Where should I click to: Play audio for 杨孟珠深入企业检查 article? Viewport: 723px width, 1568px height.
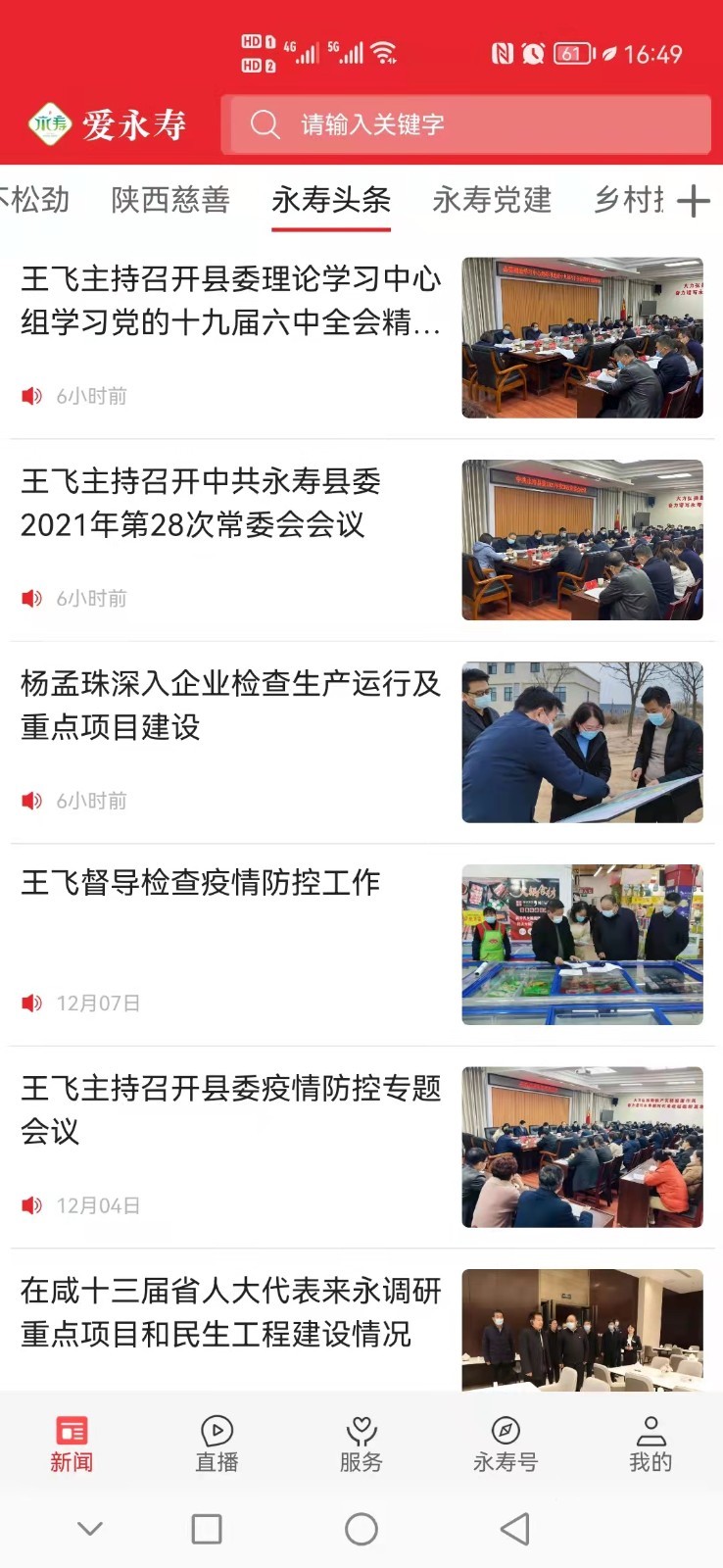32,801
